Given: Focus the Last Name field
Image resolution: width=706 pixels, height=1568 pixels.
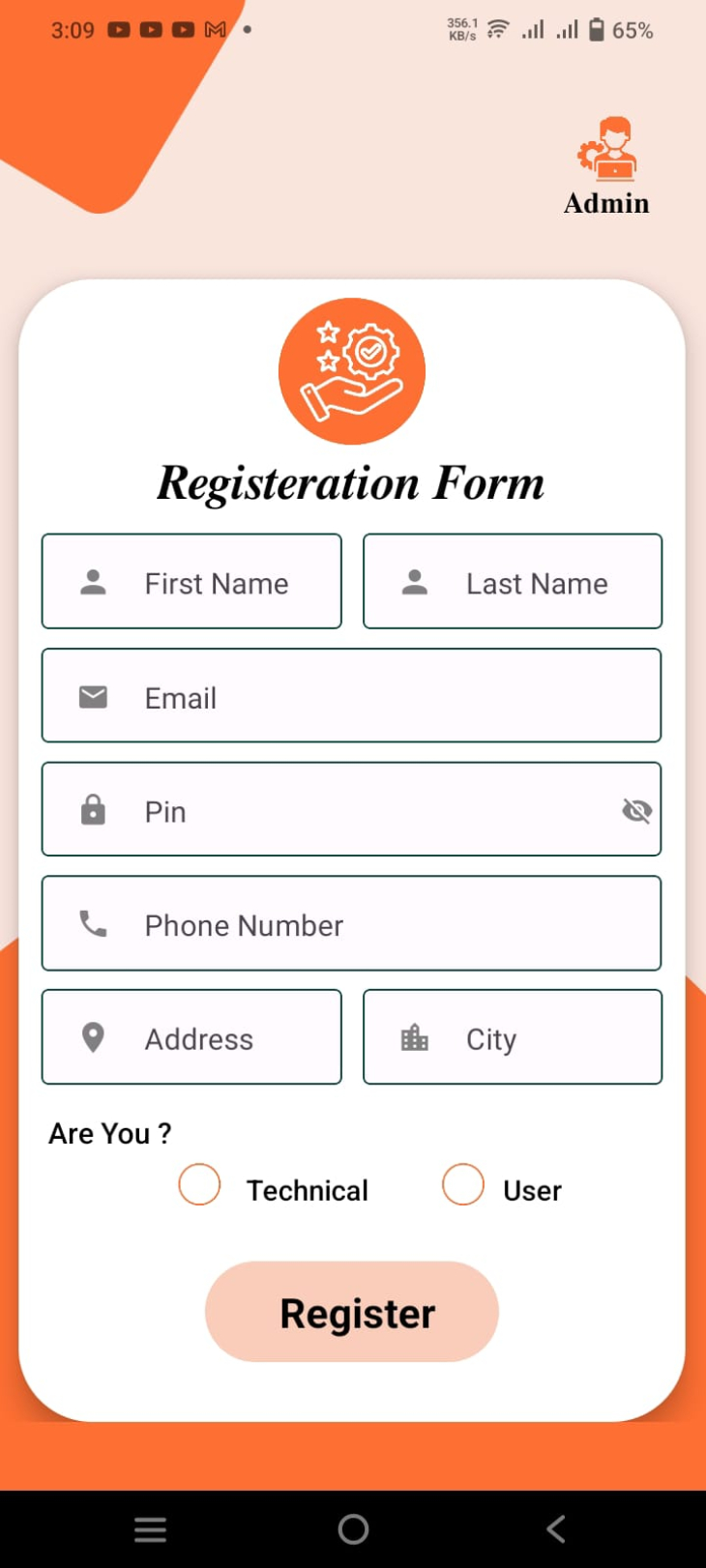Looking at the screenshot, I should (x=513, y=581).
